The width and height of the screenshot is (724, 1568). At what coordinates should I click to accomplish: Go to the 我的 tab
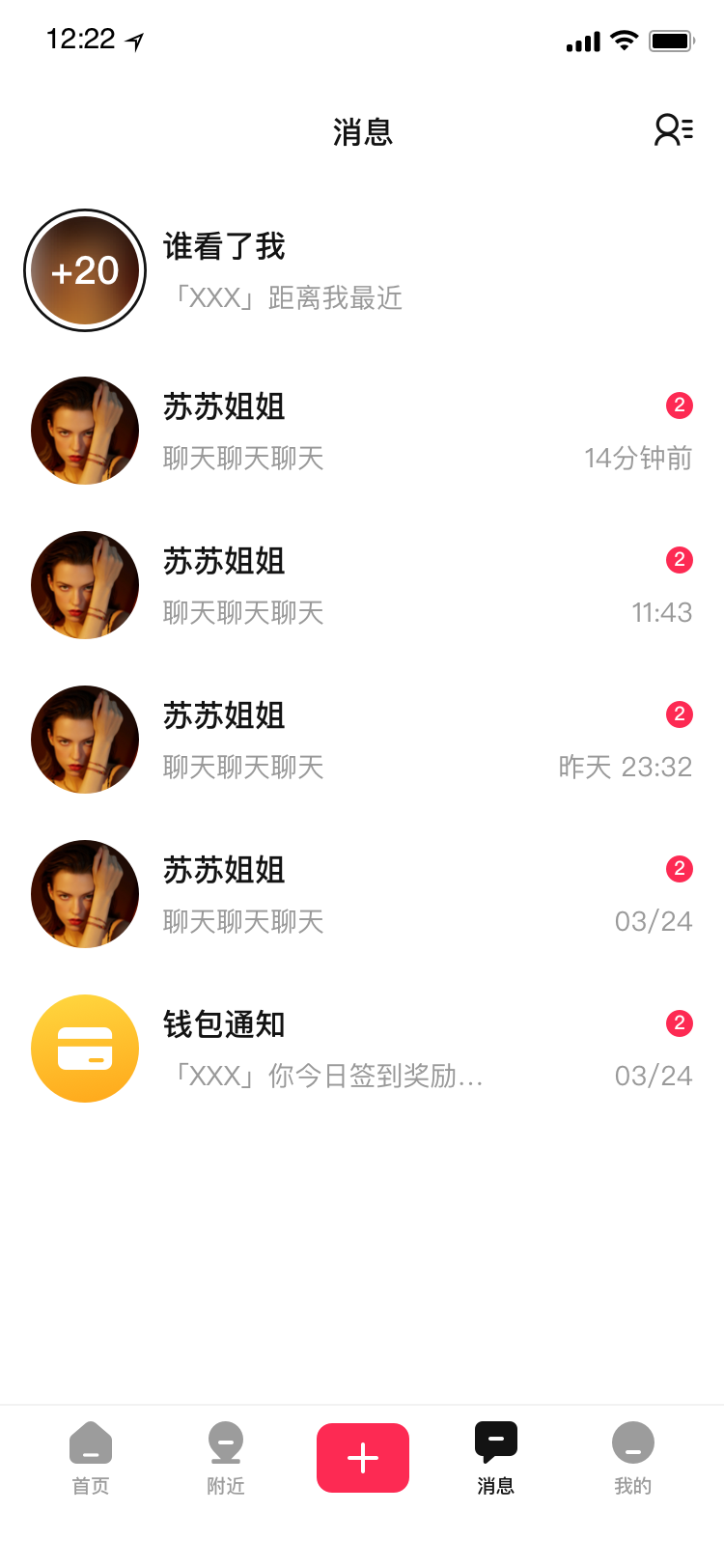(x=633, y=1458)
